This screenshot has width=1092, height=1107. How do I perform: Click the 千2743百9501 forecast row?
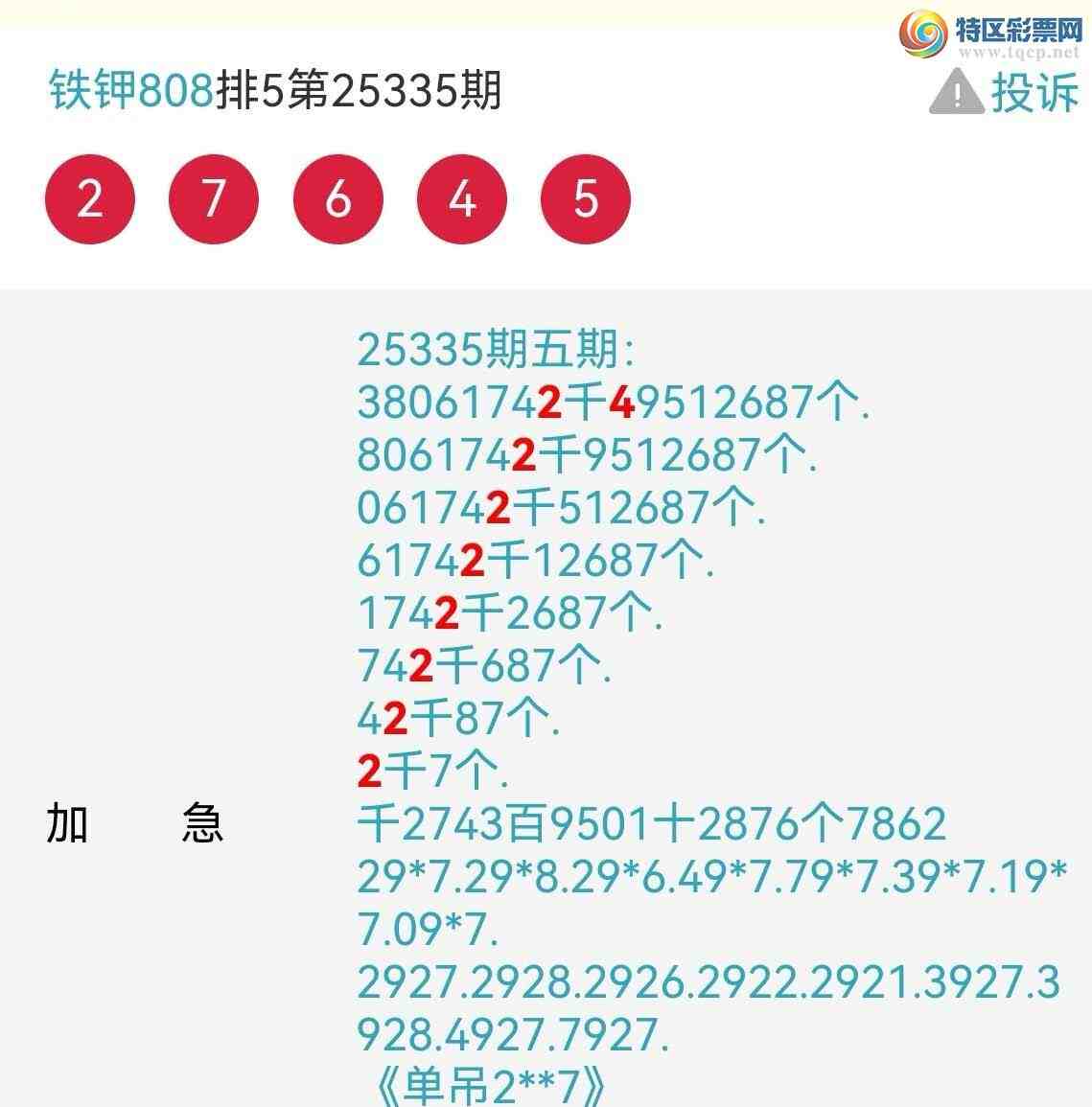[652, 822]
